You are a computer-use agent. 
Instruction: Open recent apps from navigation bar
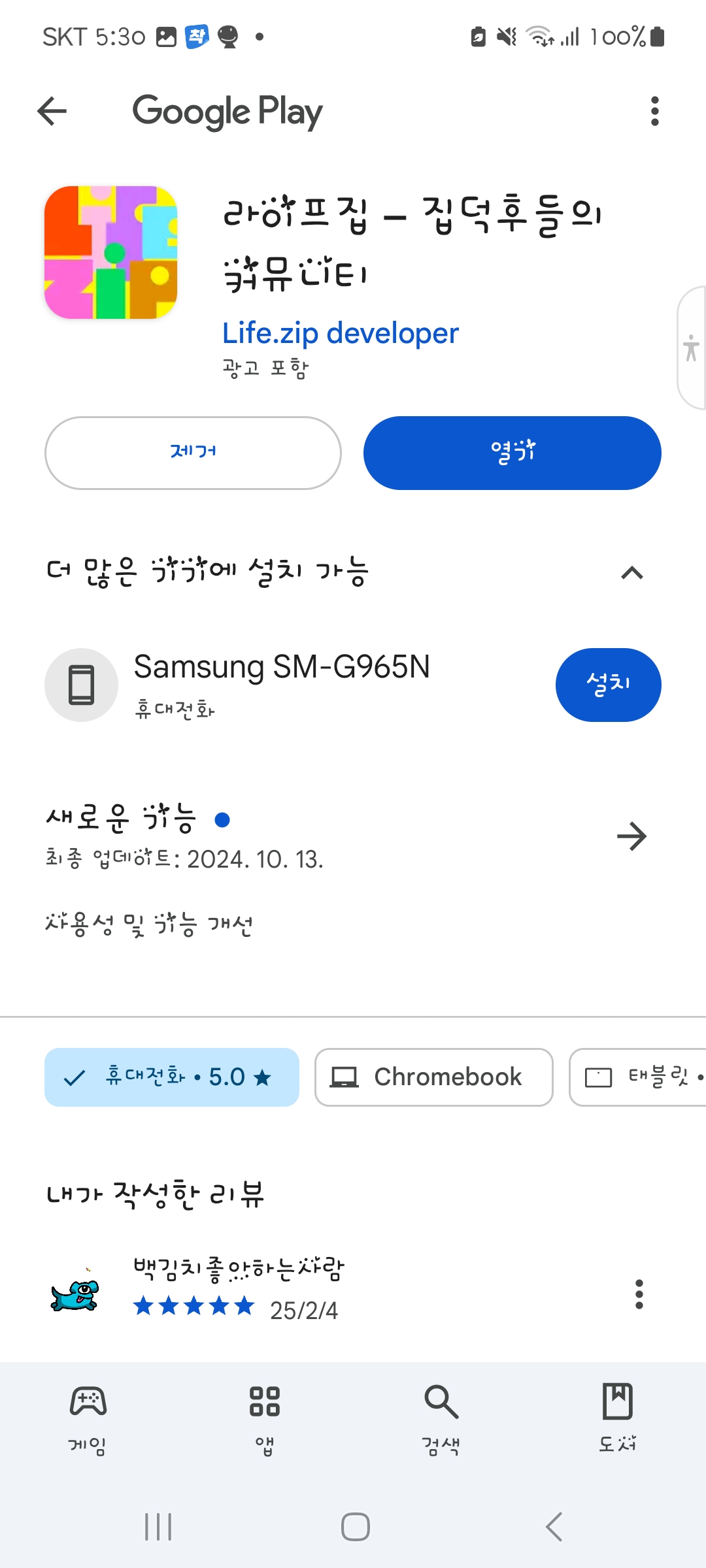tap(158, 1527)
